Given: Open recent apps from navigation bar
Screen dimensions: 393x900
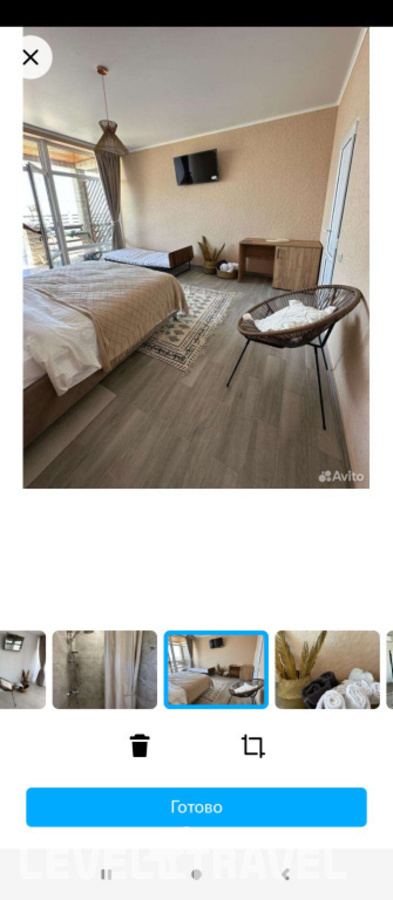Looking at the screenshot, I should (x=106, y=874).
